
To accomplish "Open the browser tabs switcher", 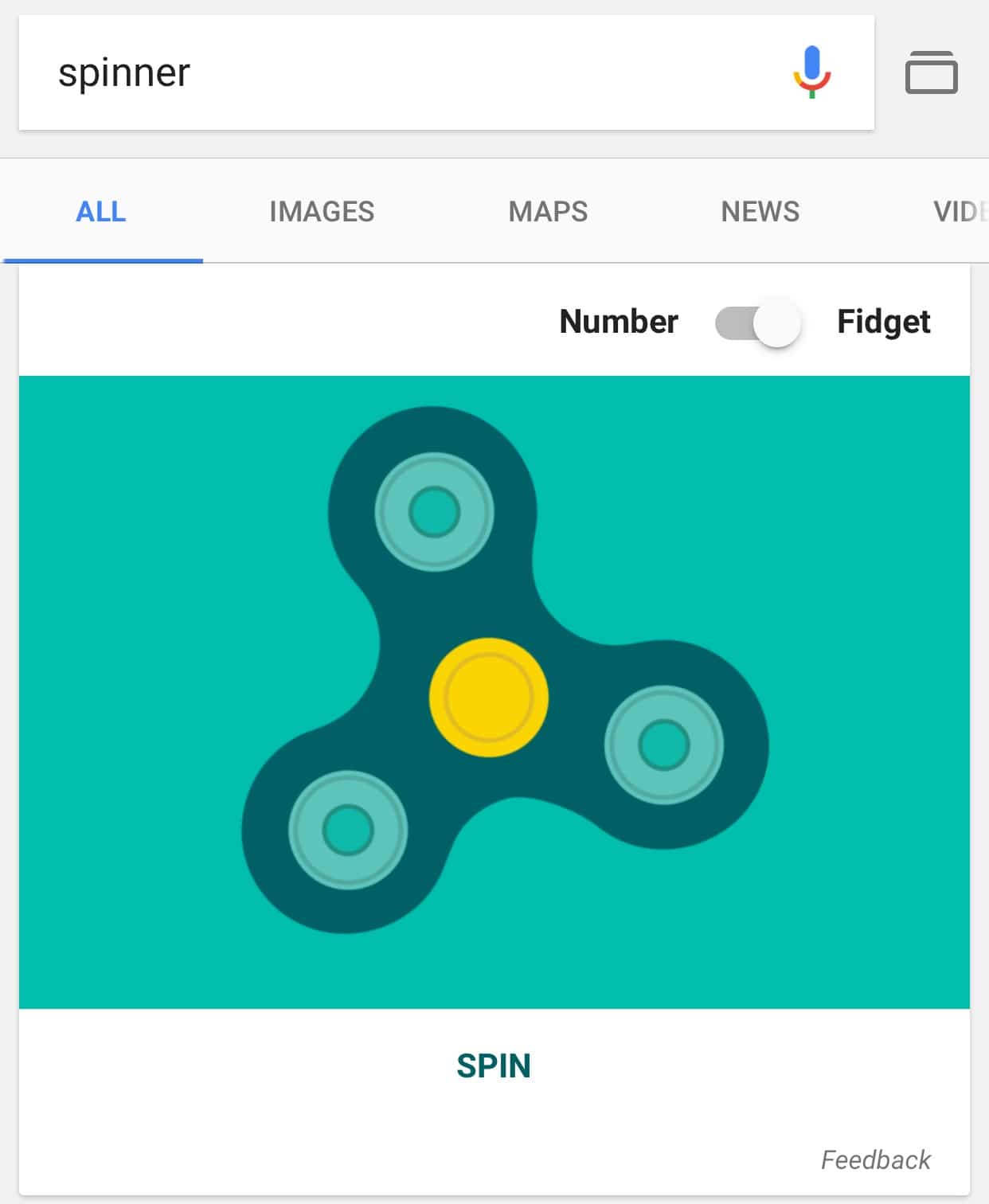I will (931, 73).
